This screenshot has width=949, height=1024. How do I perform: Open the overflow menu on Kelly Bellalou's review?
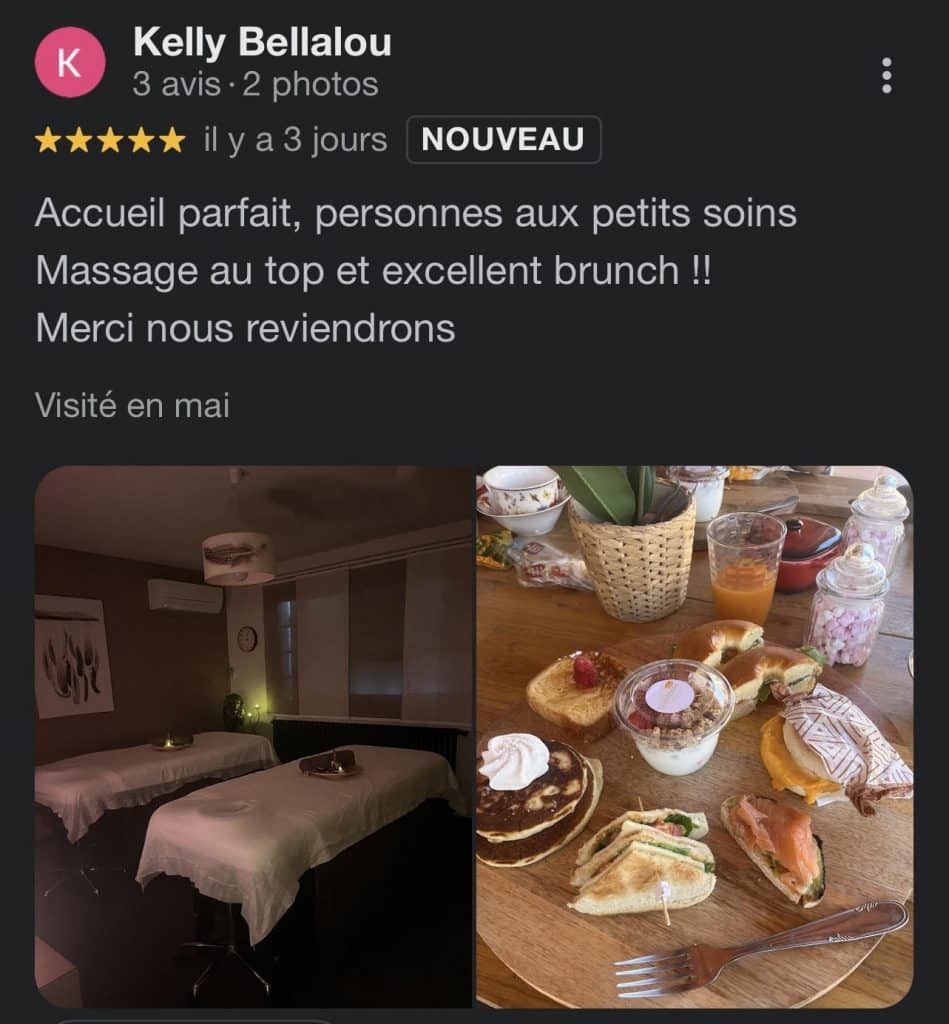(x=886, y=76)
